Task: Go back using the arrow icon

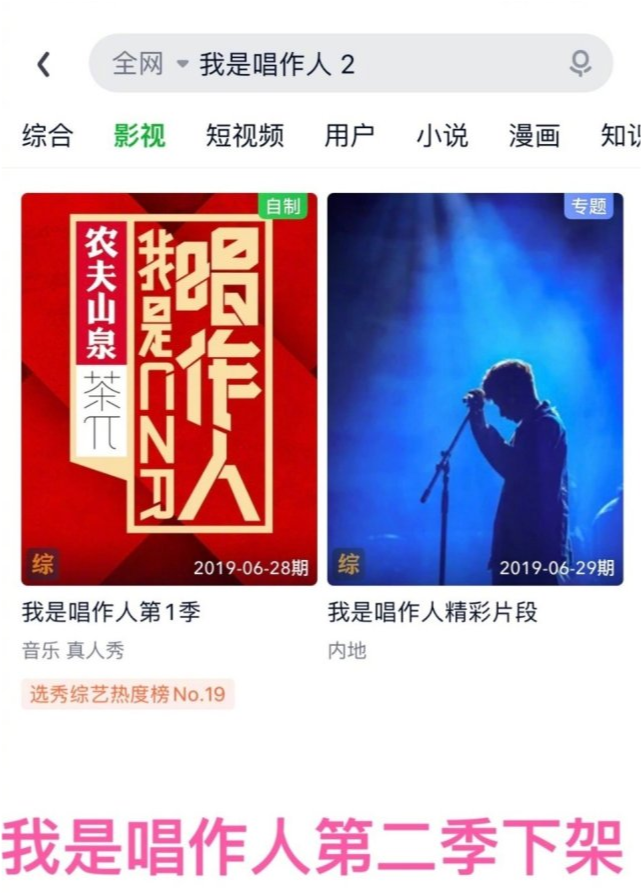Action: tap(43, 65)
